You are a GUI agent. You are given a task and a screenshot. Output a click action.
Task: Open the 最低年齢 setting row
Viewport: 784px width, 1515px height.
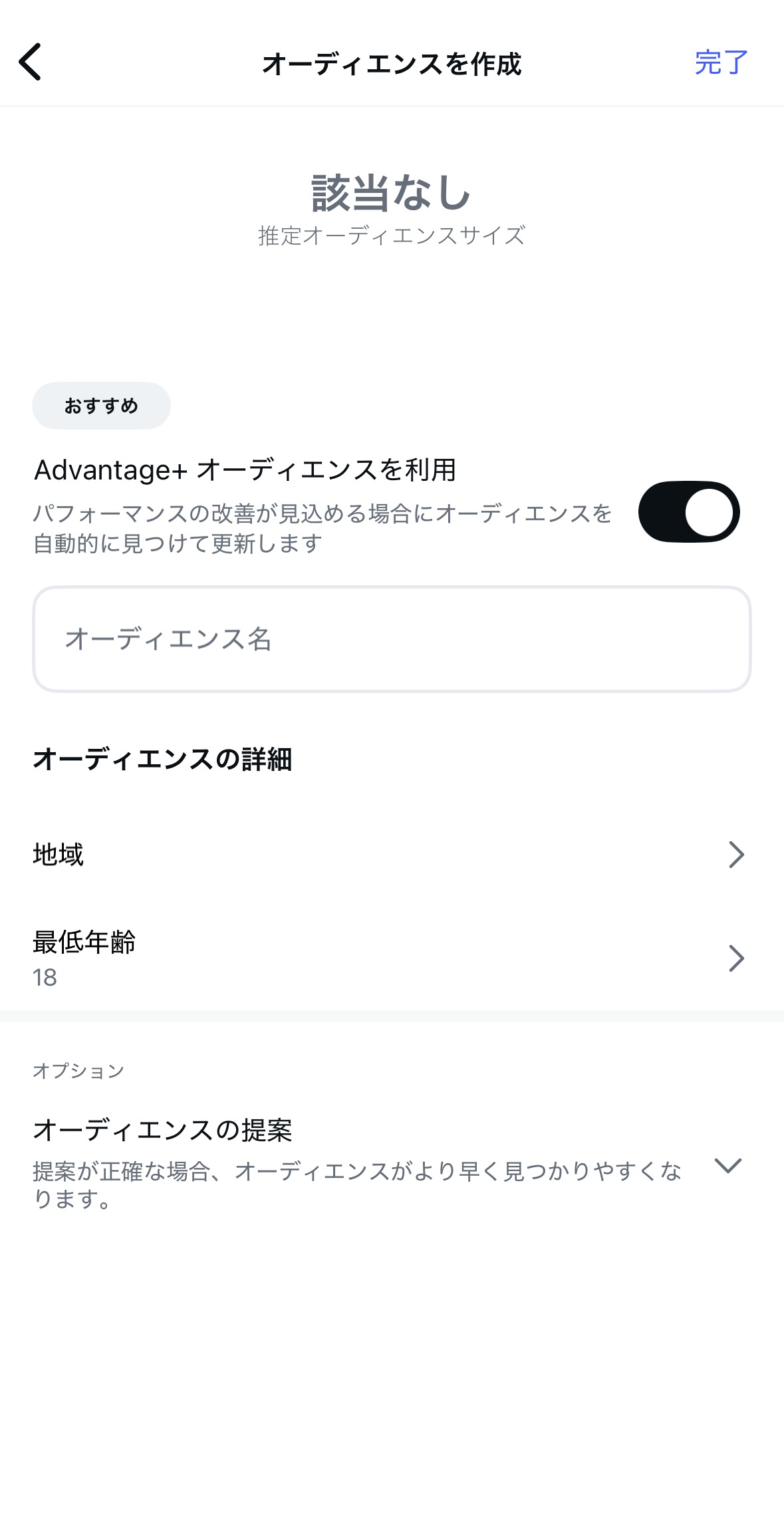pyautogui.click(x=392, y=958)
